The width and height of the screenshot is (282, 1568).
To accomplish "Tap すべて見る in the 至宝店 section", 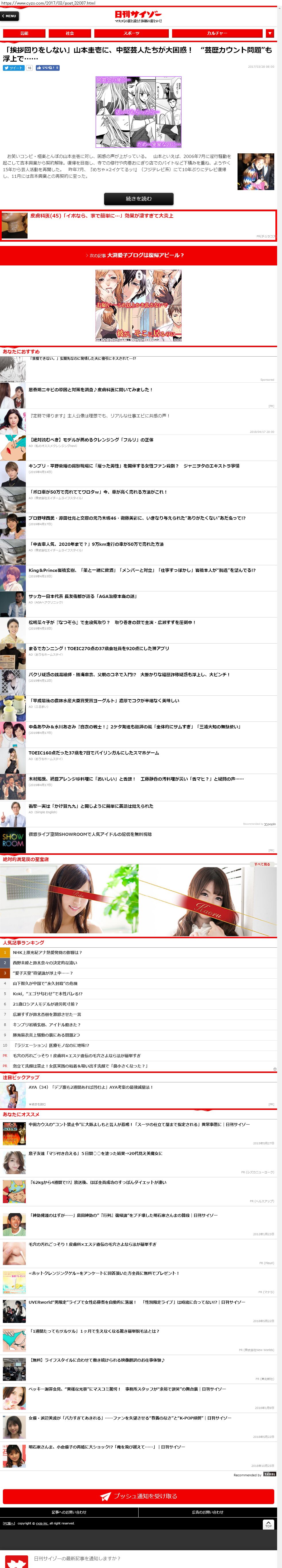I will tap(262, 864).
